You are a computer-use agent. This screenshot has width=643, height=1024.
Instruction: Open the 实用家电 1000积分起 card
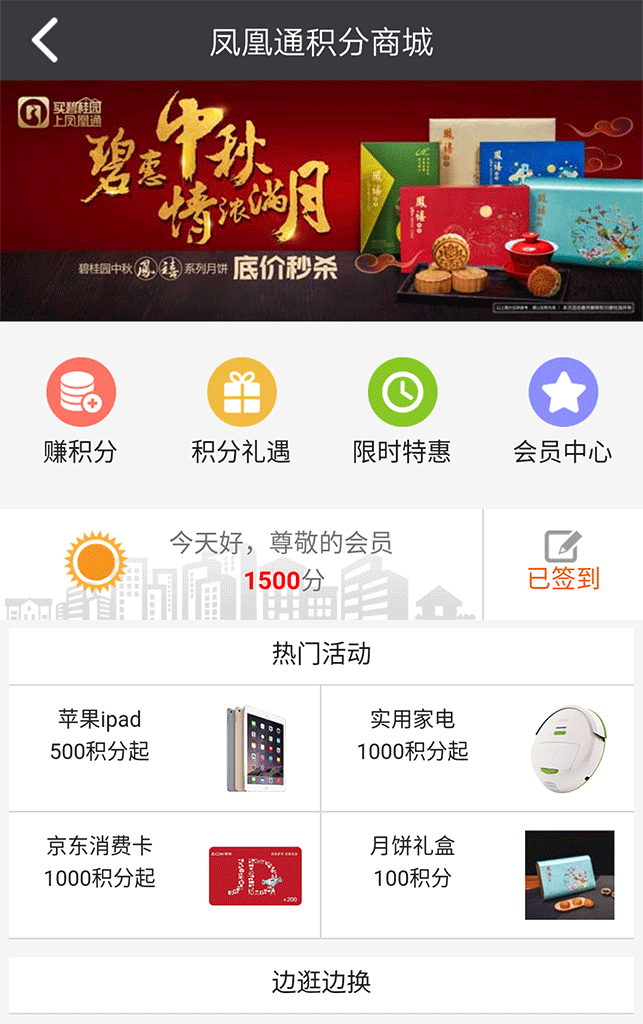click(x=477, y=748)
